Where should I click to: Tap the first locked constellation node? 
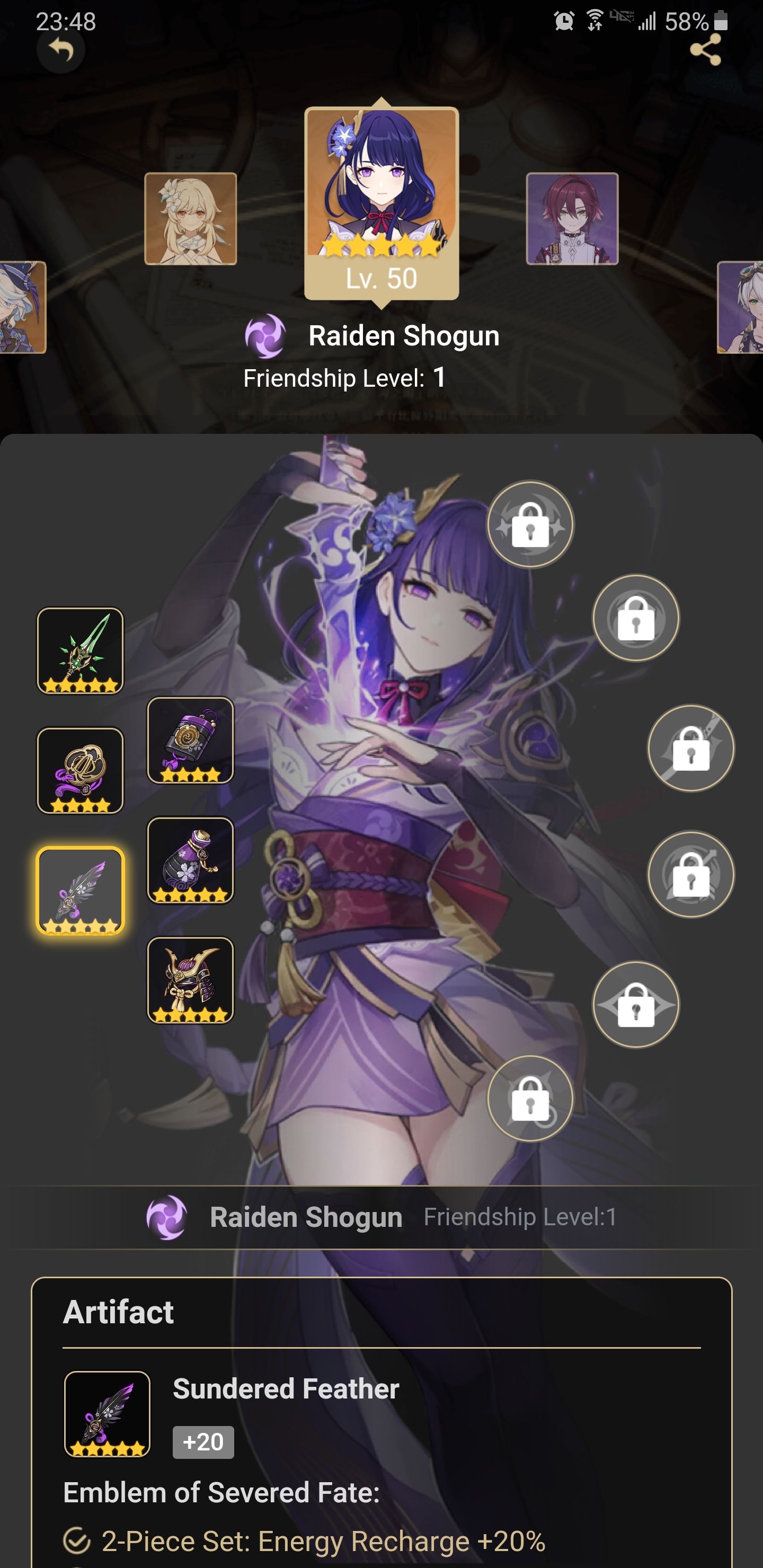530,524
